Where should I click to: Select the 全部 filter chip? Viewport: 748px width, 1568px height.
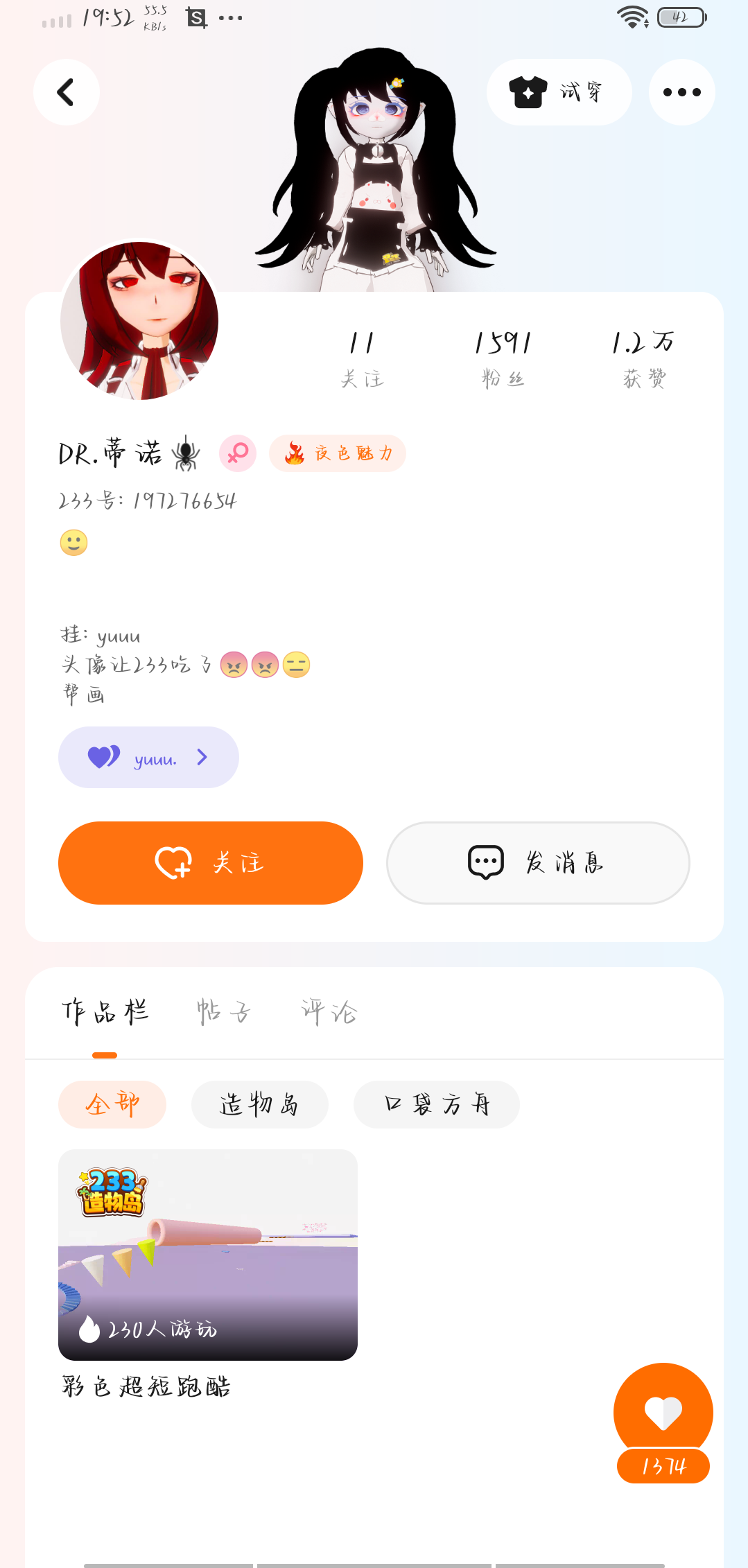coord(112,1104)
